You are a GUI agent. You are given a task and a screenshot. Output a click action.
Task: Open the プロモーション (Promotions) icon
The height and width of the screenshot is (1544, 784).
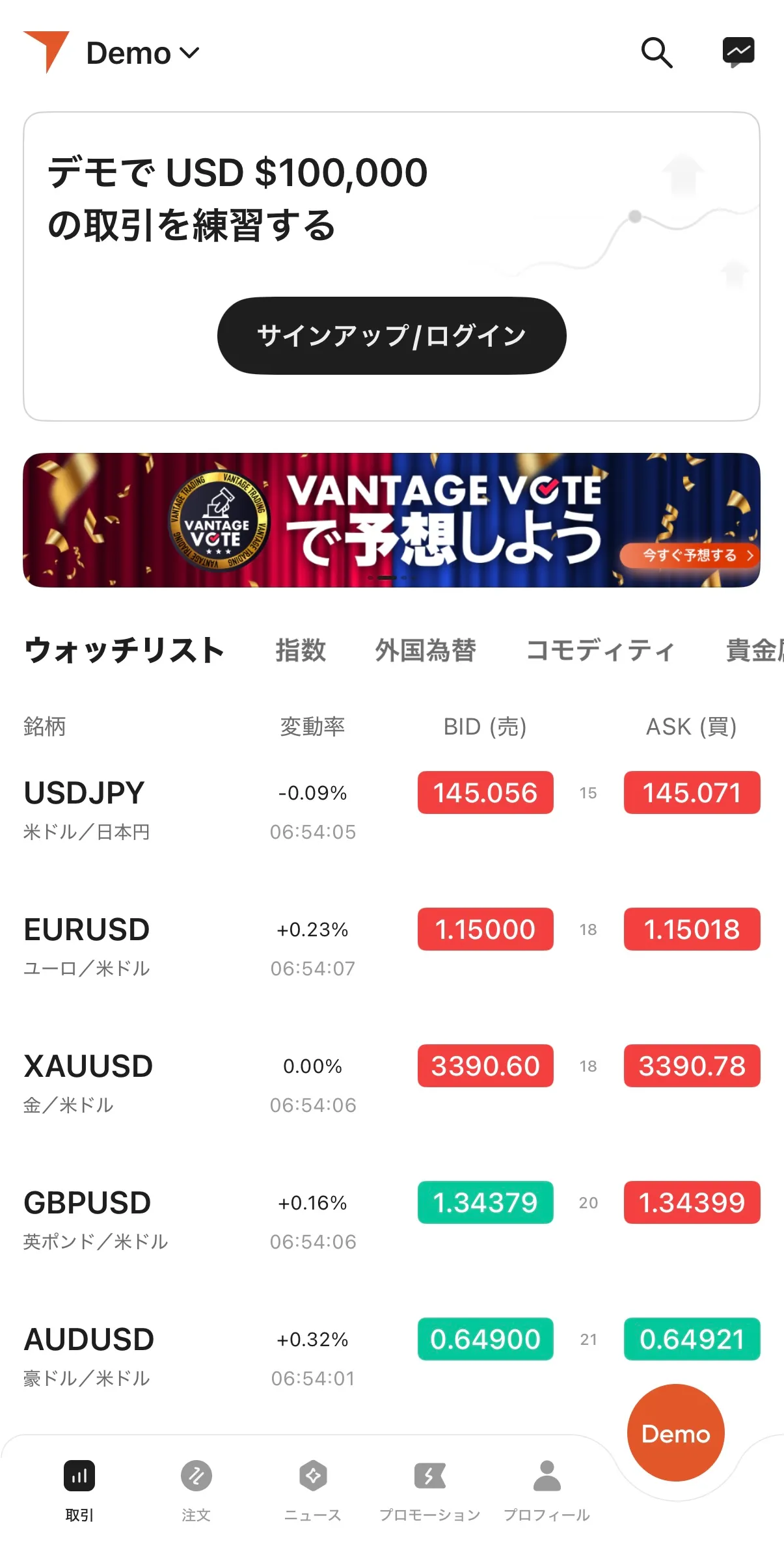pyautogui.click(x=429, y=1476)
